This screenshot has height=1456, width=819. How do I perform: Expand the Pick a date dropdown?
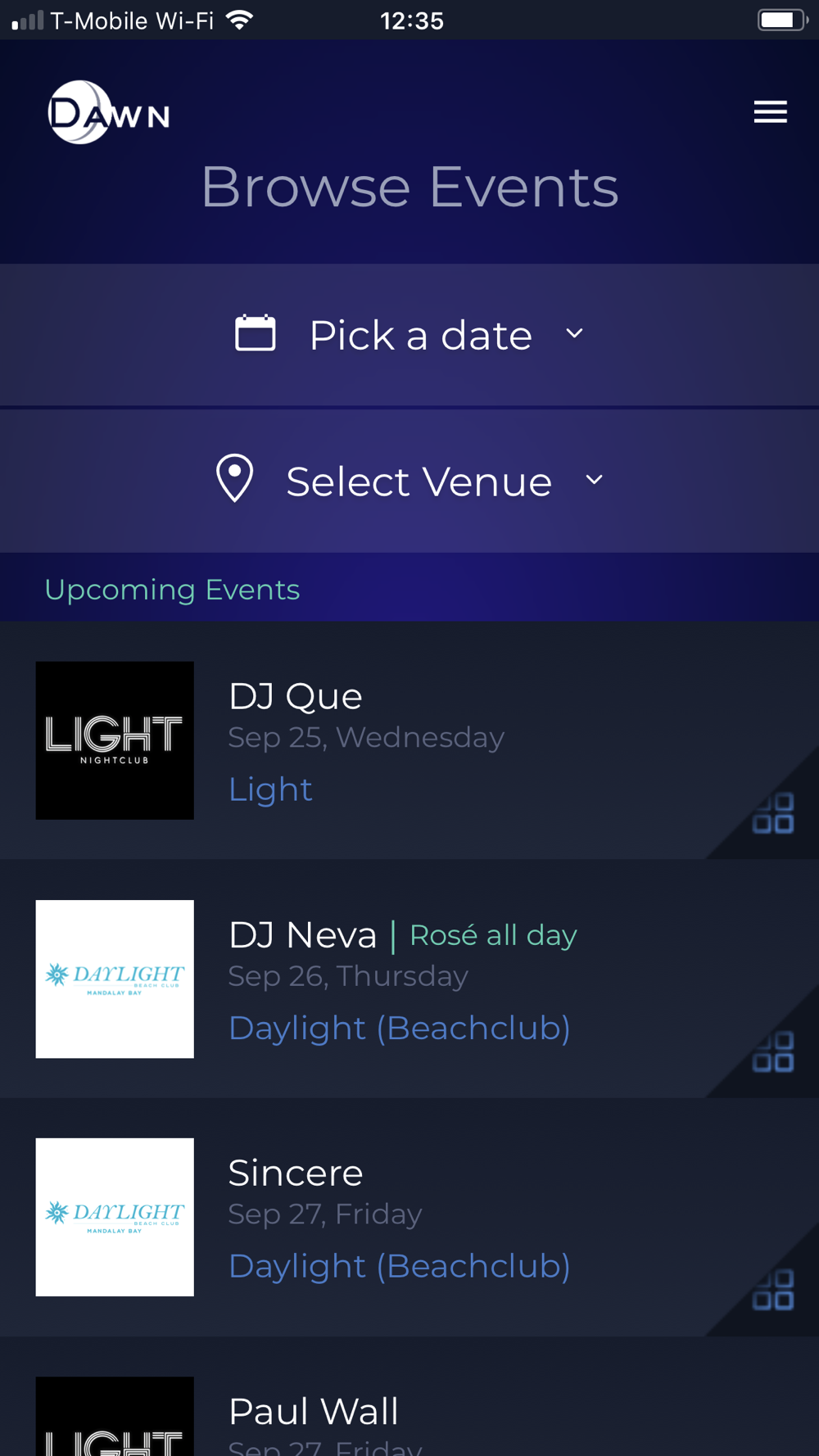[x=409, y=335]
